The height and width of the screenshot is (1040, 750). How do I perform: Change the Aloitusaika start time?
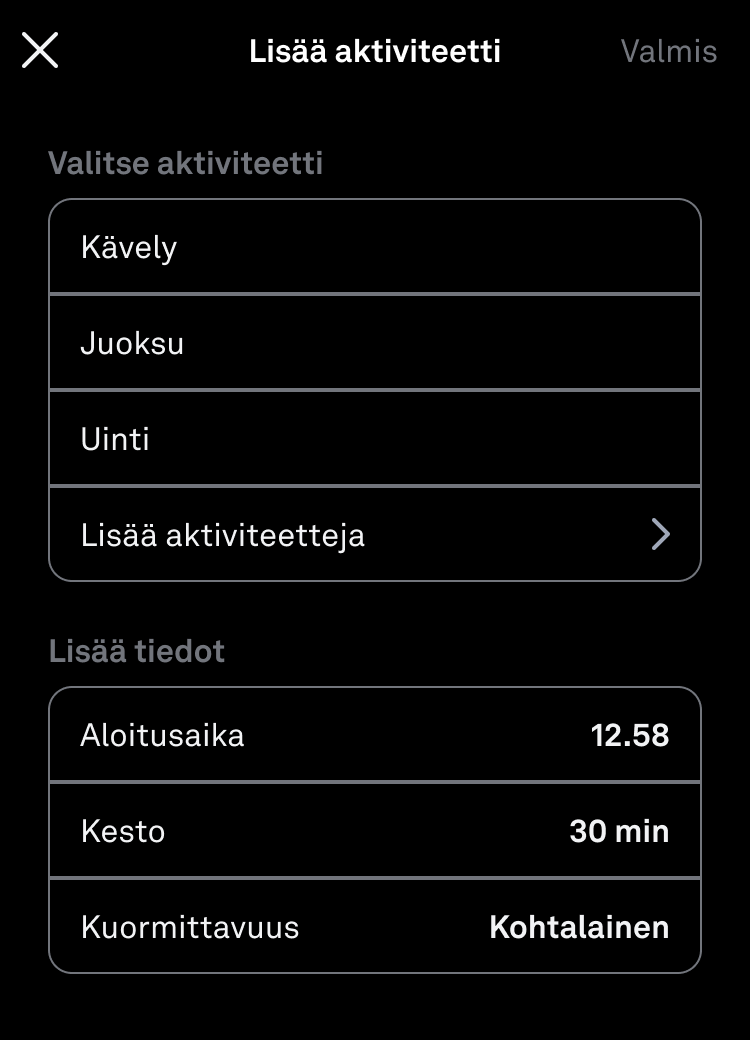[x=374, y=735]
